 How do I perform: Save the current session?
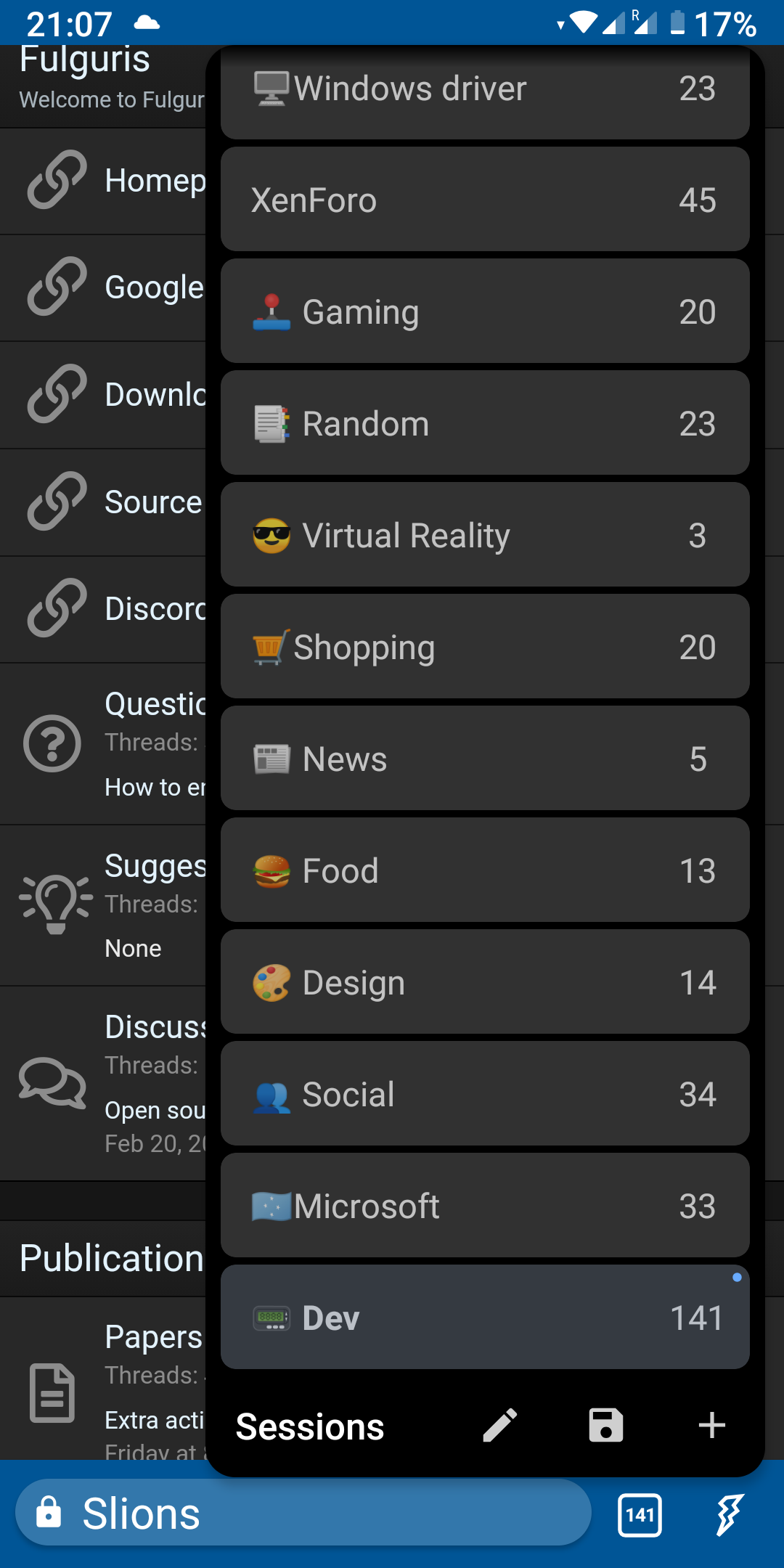606,1426
